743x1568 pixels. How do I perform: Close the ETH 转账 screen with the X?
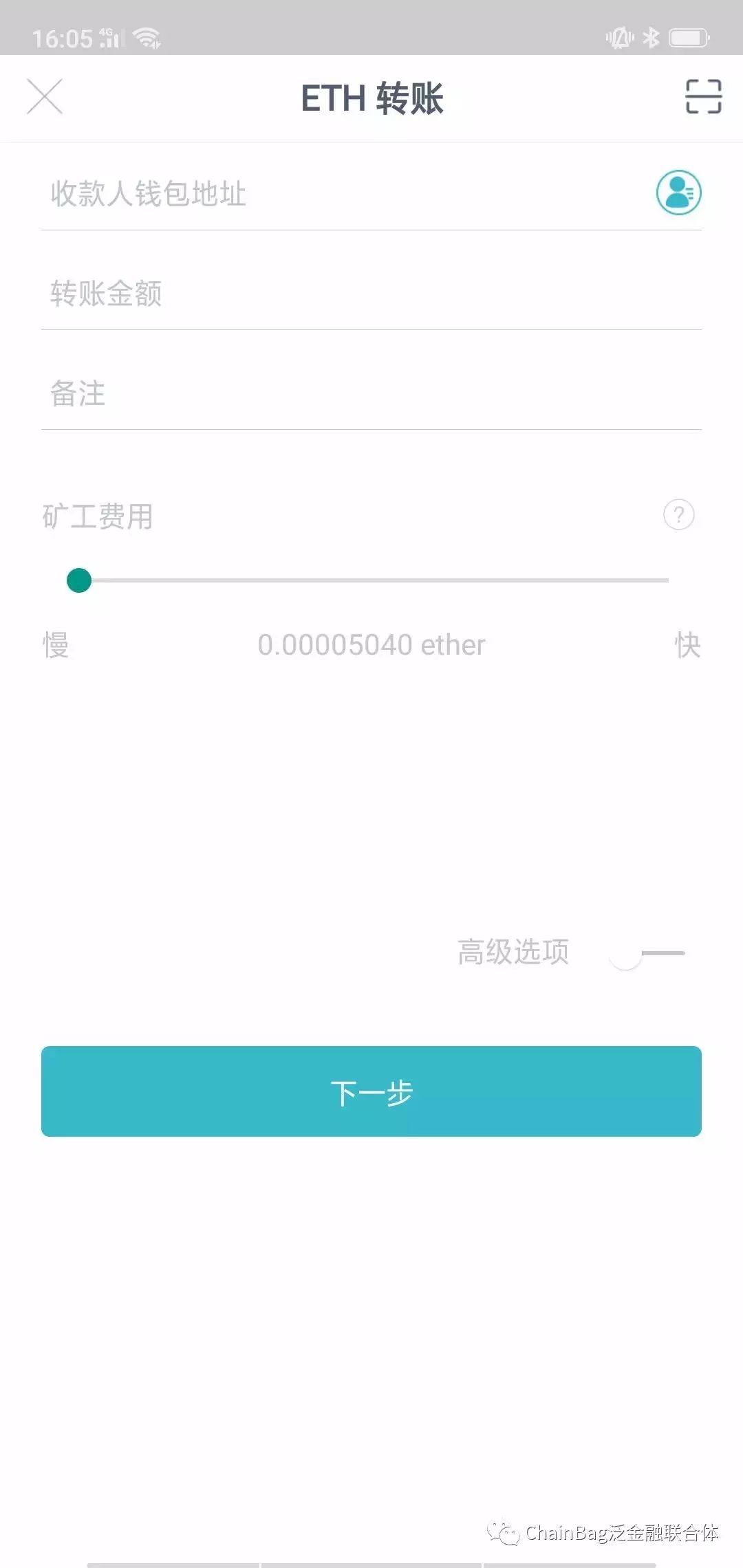tap(45, 97)
